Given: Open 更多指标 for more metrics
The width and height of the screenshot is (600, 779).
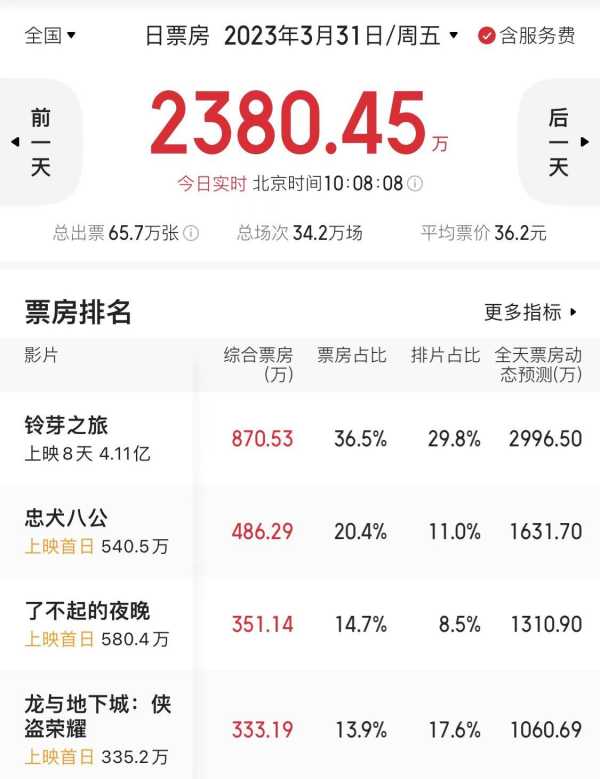Looking at the screenshot, I should pyautogui.click(x=531, y=312).
